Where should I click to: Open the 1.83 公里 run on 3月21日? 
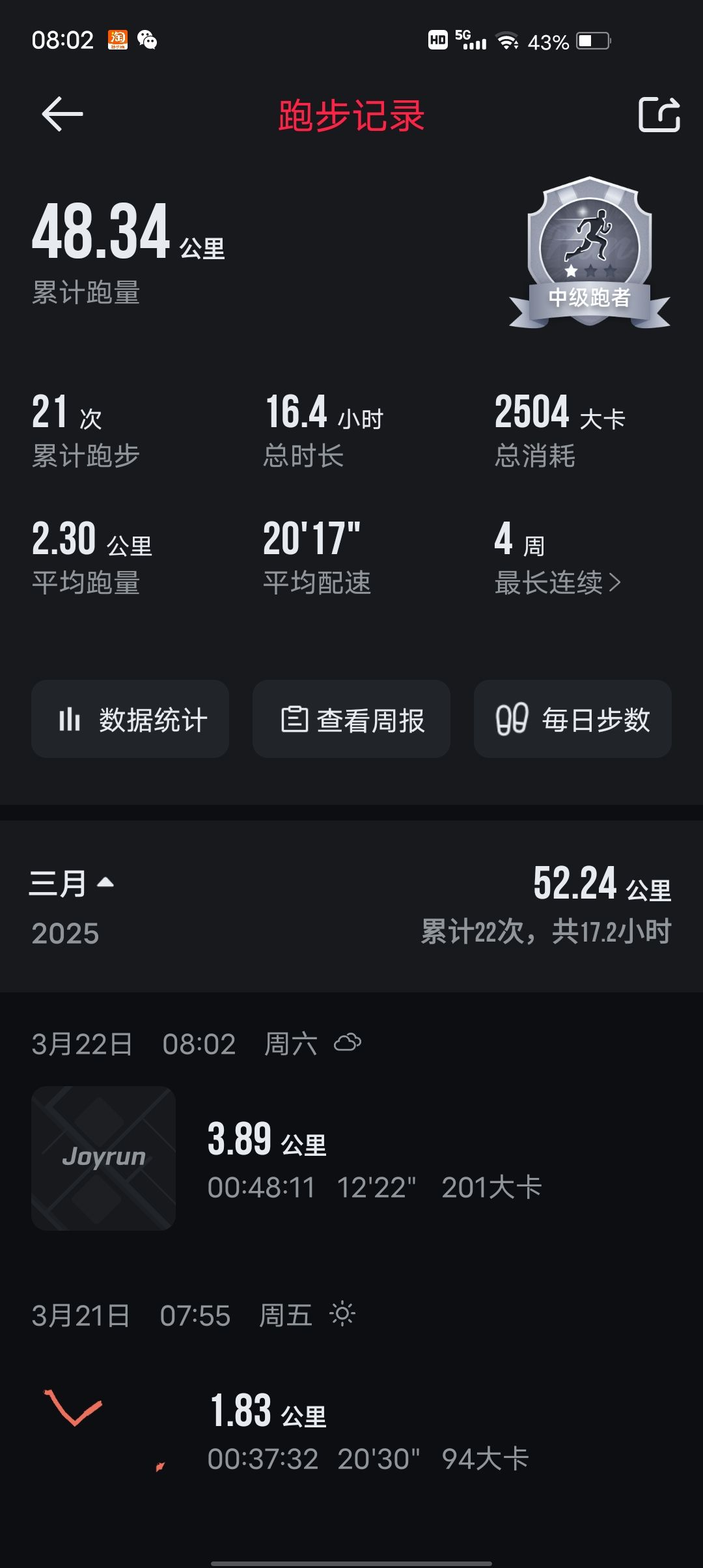pos(351,1429)
